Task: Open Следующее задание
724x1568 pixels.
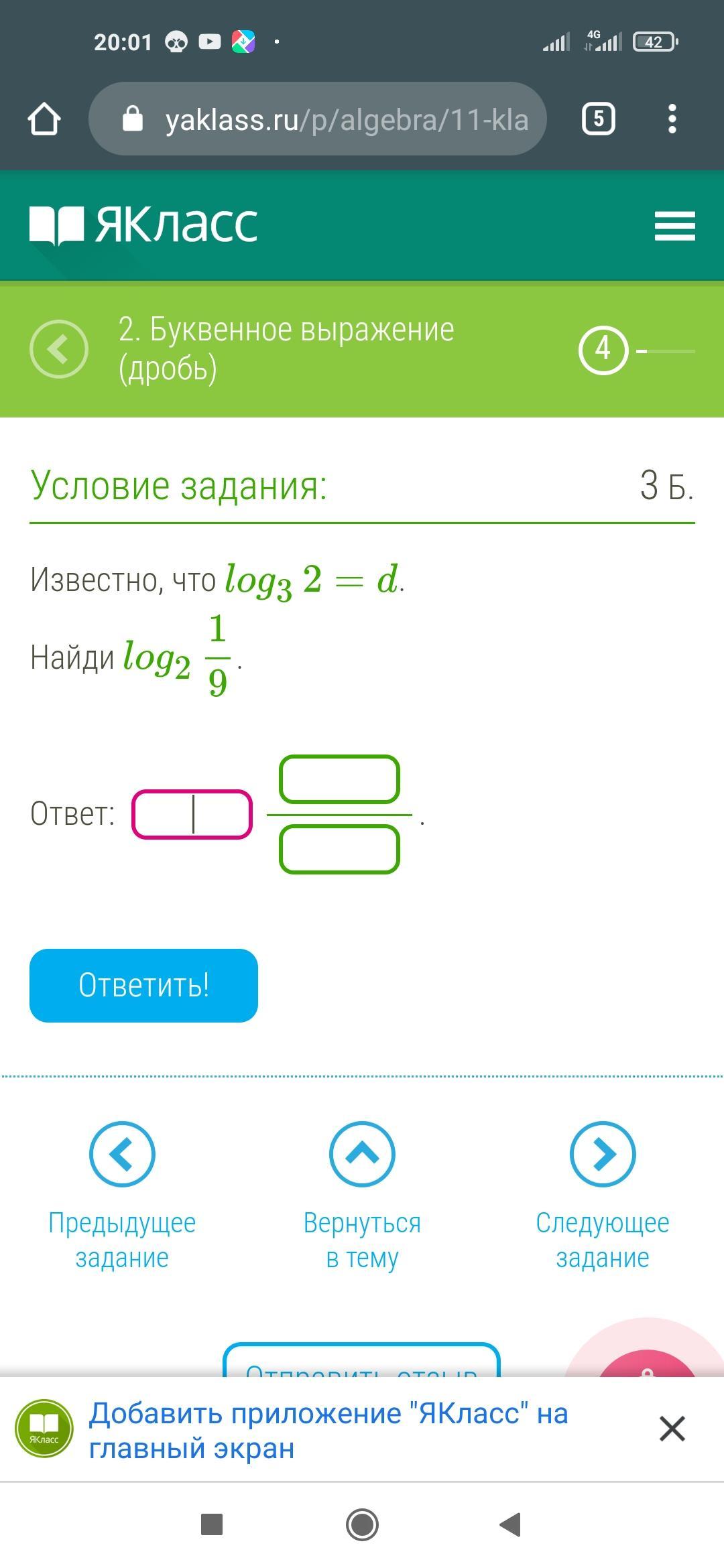Action: coord(602,1193)
